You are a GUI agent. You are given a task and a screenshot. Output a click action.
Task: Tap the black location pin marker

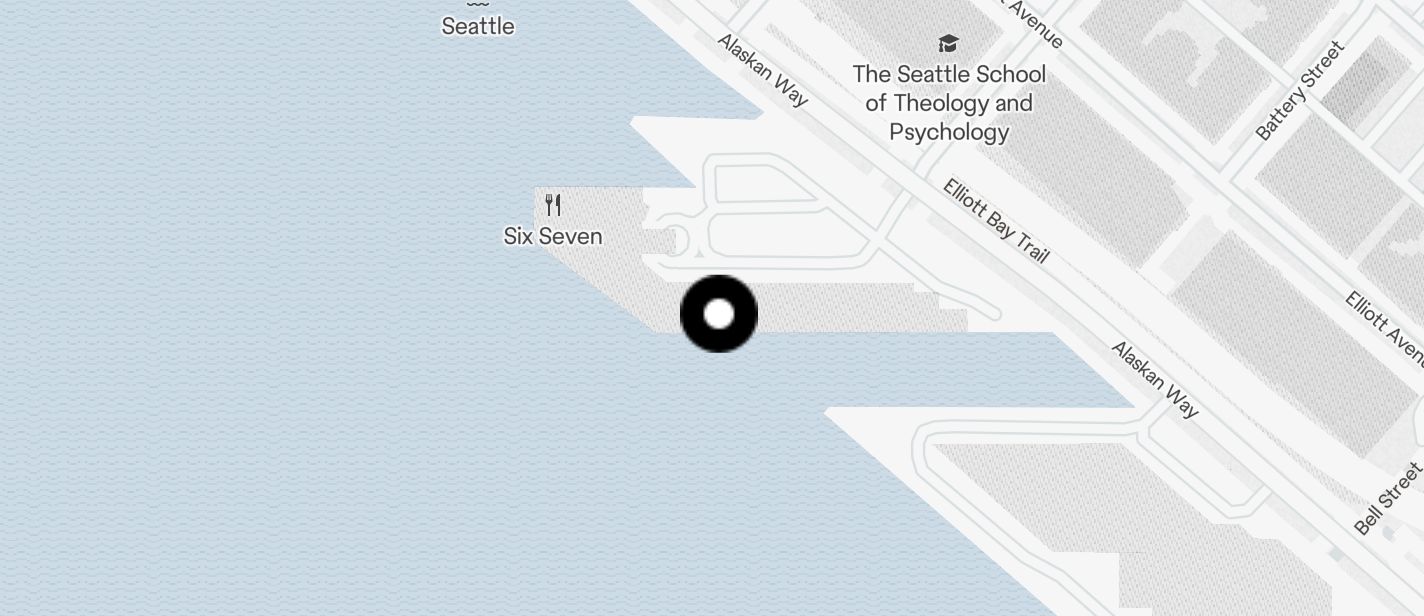(x=719, y=314)
